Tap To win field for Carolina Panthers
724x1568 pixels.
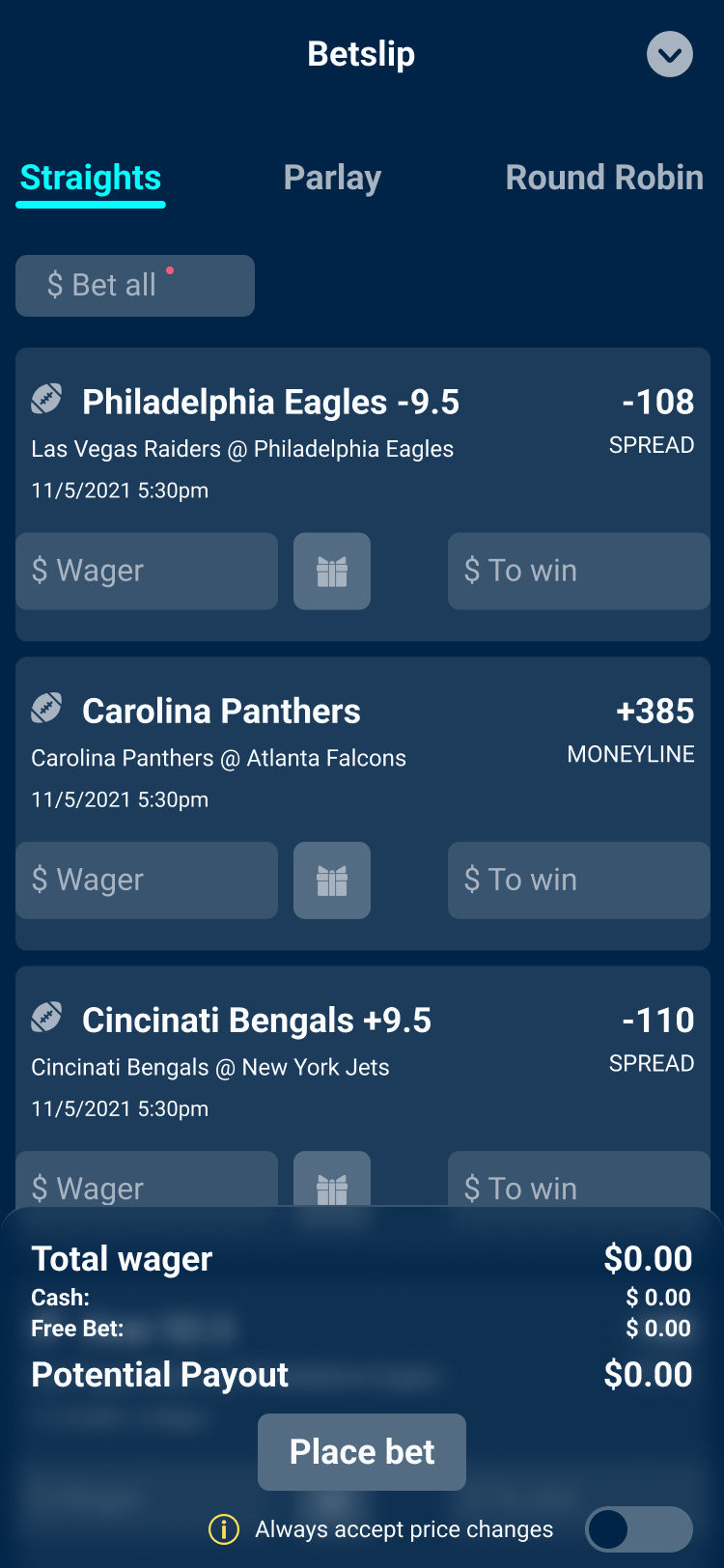pos(578,881)
